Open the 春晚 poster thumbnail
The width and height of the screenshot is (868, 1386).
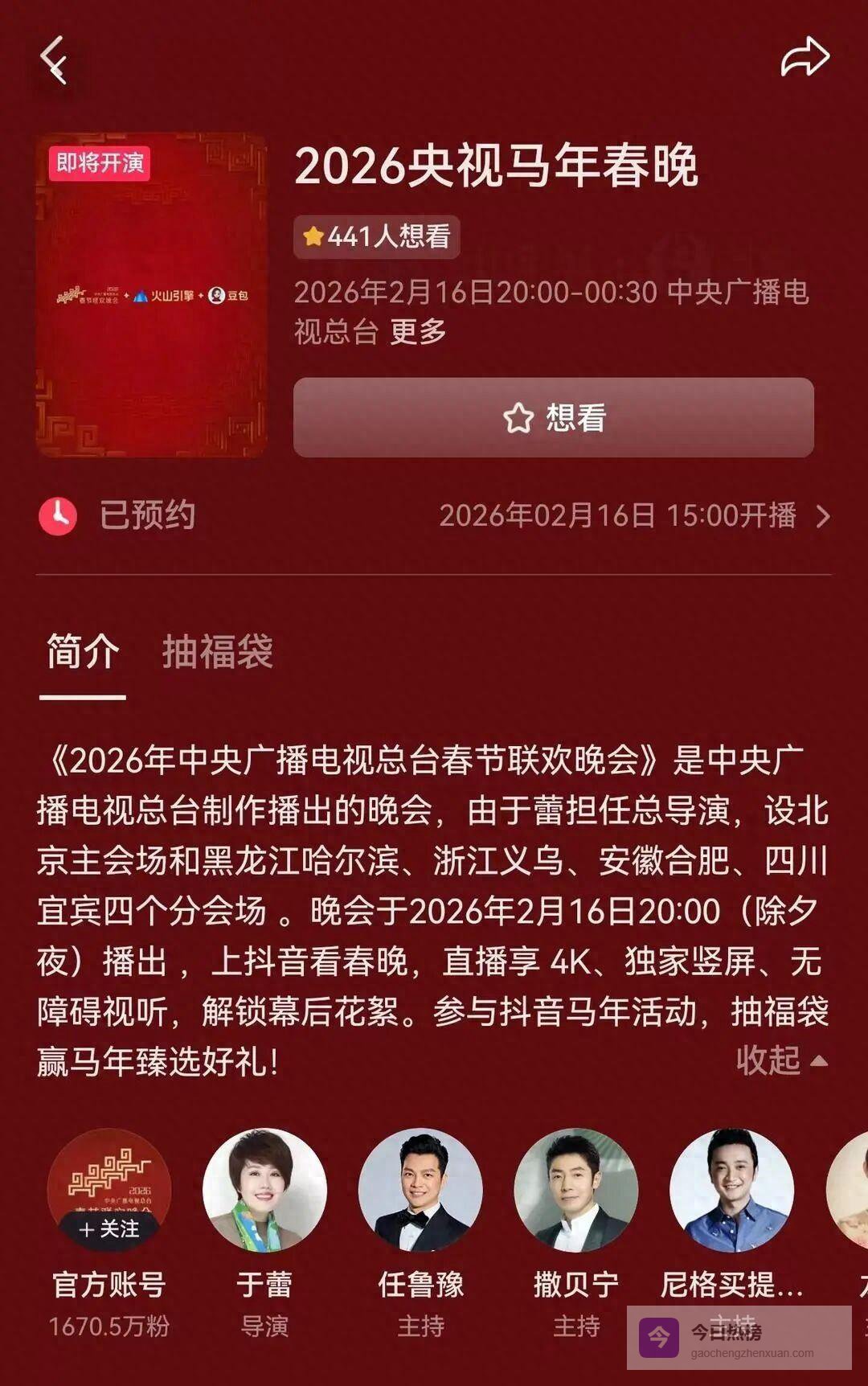152,295
